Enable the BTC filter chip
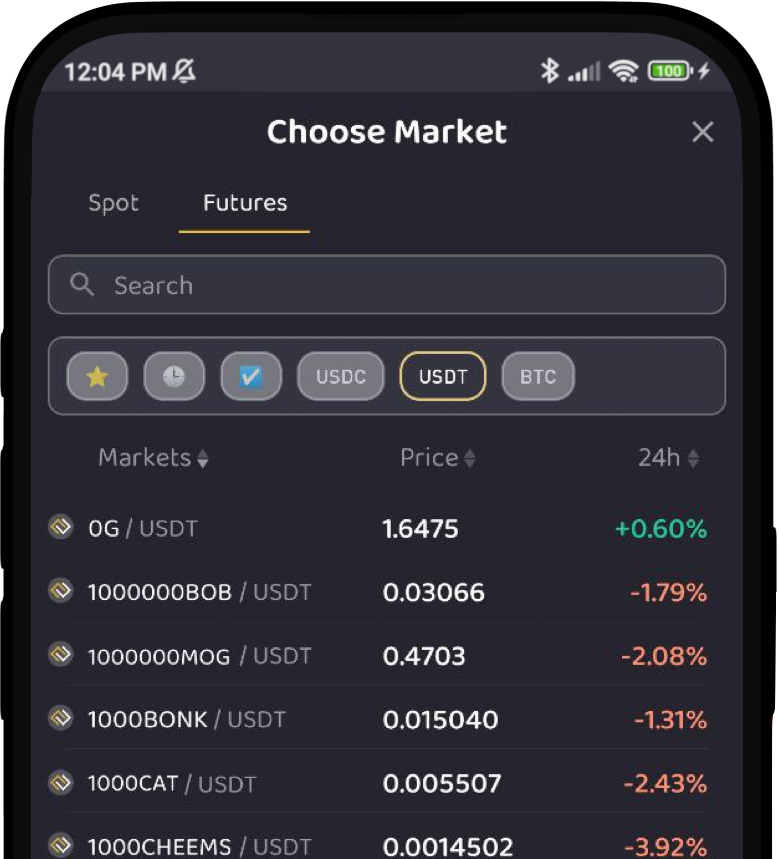 point(537,375)
